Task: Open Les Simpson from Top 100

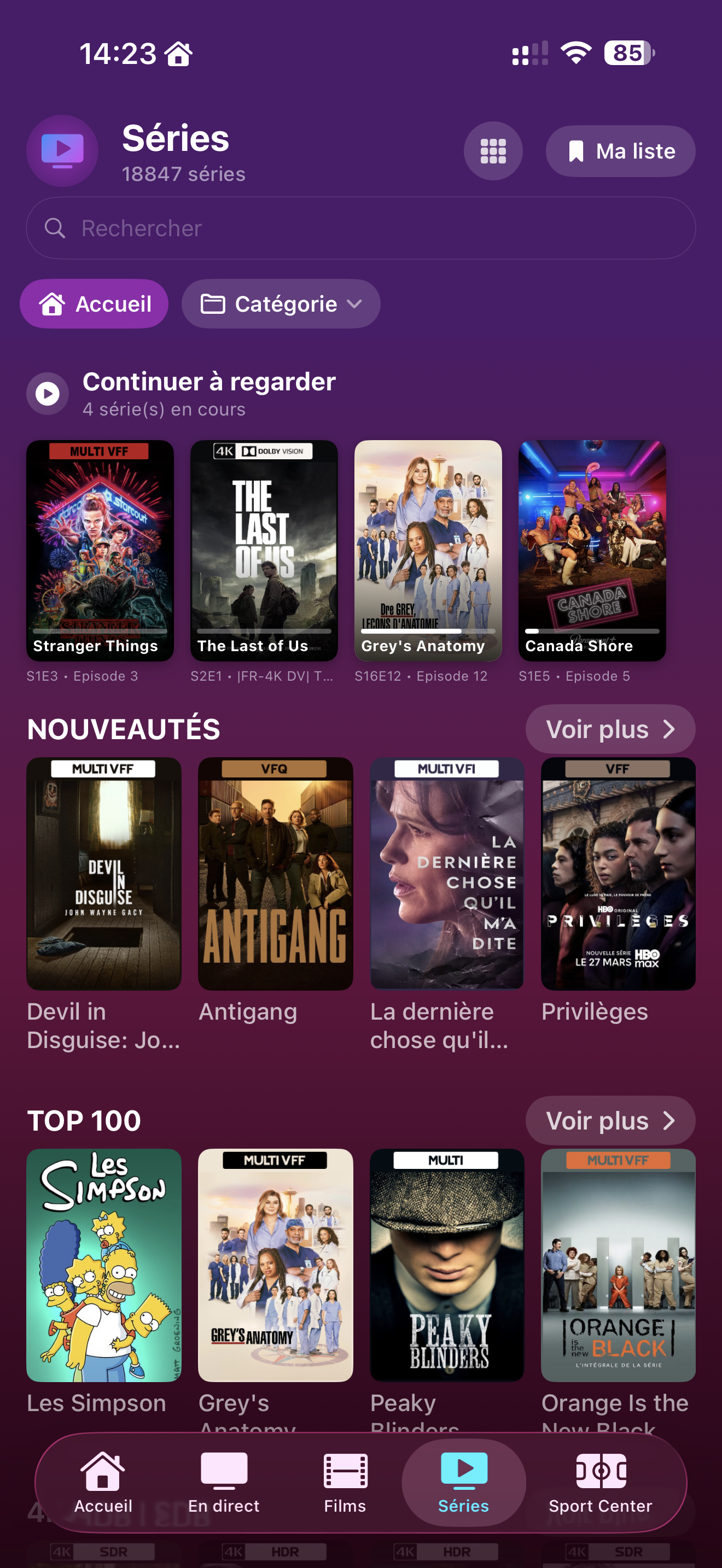Action: tap(103, 1265)
